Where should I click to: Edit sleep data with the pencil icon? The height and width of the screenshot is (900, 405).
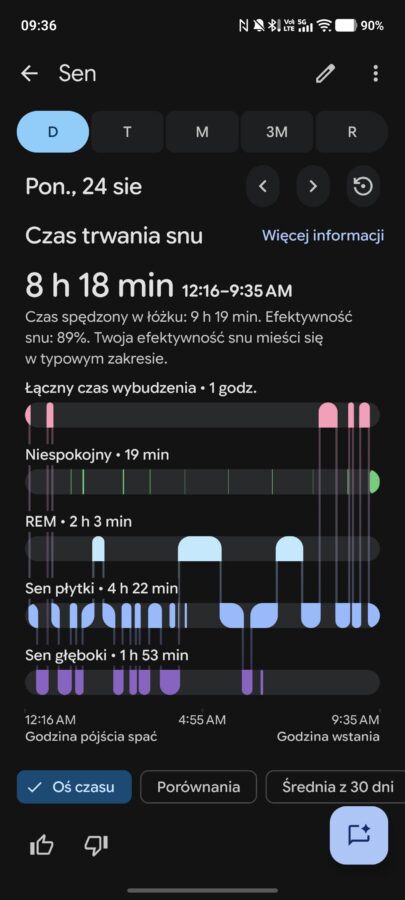pyautogui.click(x=325, y=73)
